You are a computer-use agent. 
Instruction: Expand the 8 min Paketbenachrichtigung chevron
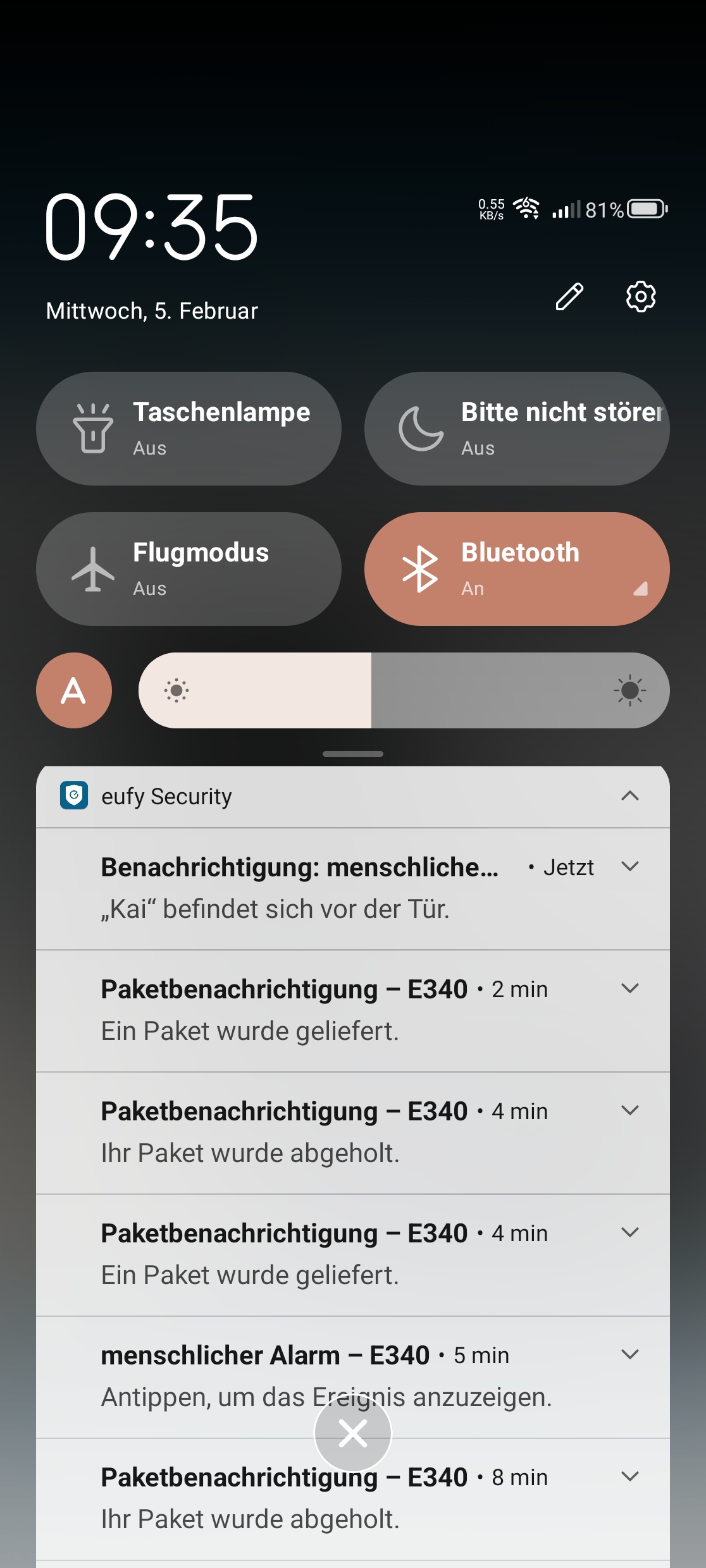(629, 1476)
